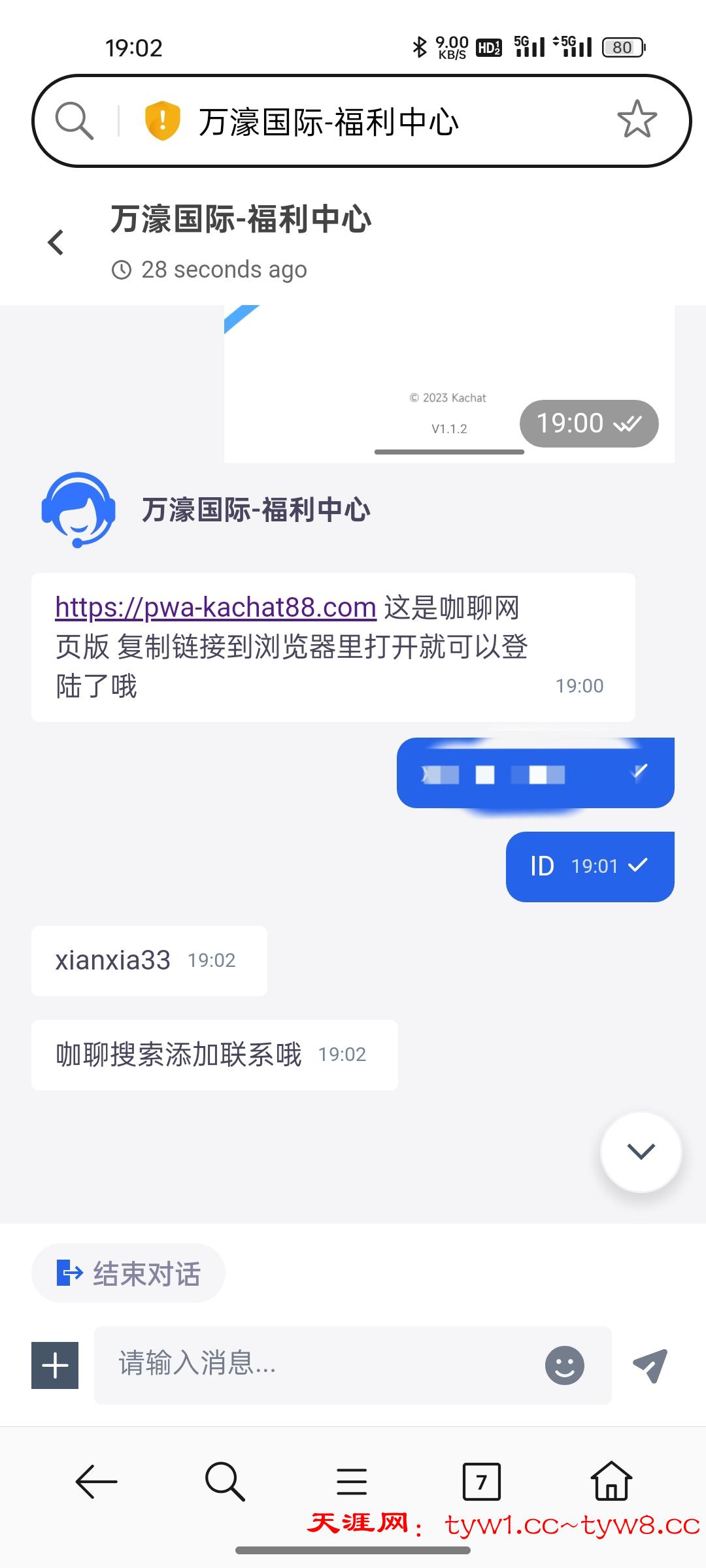The image size is (706, 1568).
Task: Open the pwa-kachat88.com link
Action: point(215,608)
